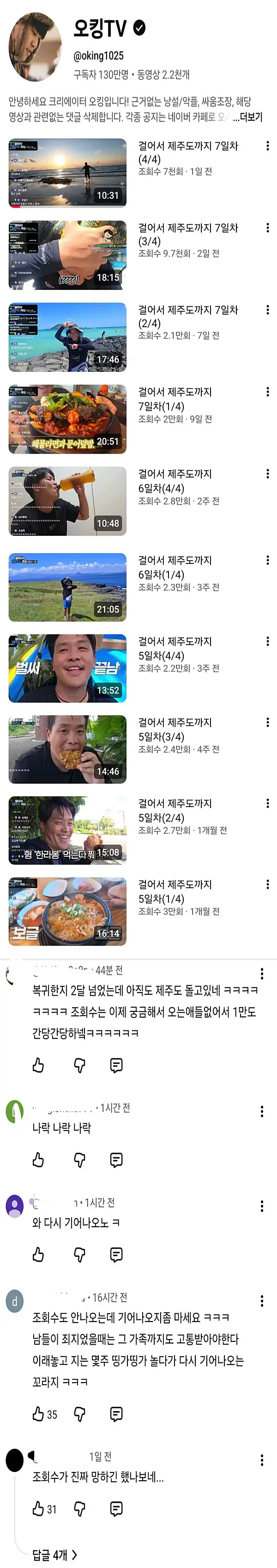This screenshot has width=277, height=1568.
Task: Open more options for 5일차(4/4) video
Action: click(x=267, y=641)
